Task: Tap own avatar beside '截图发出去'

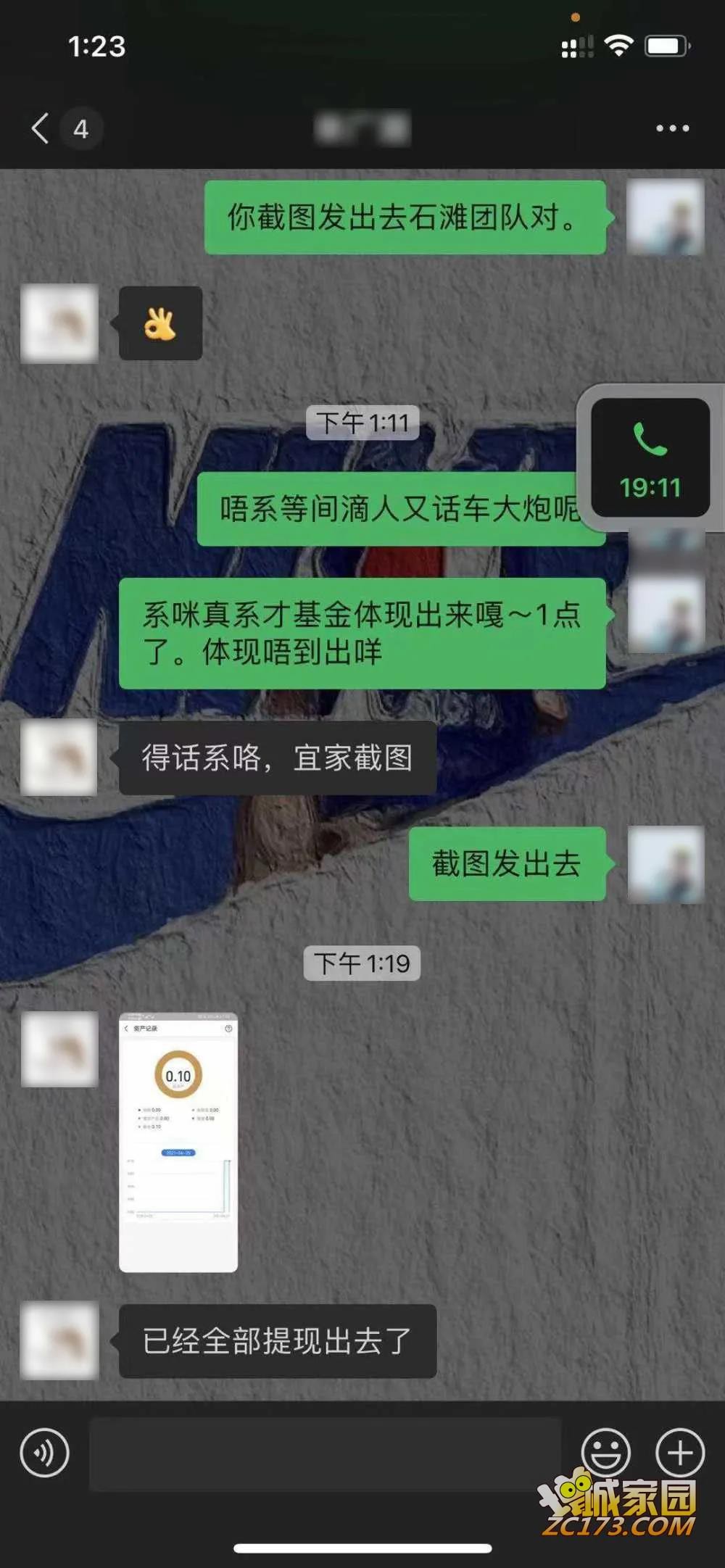Action: 665,864
